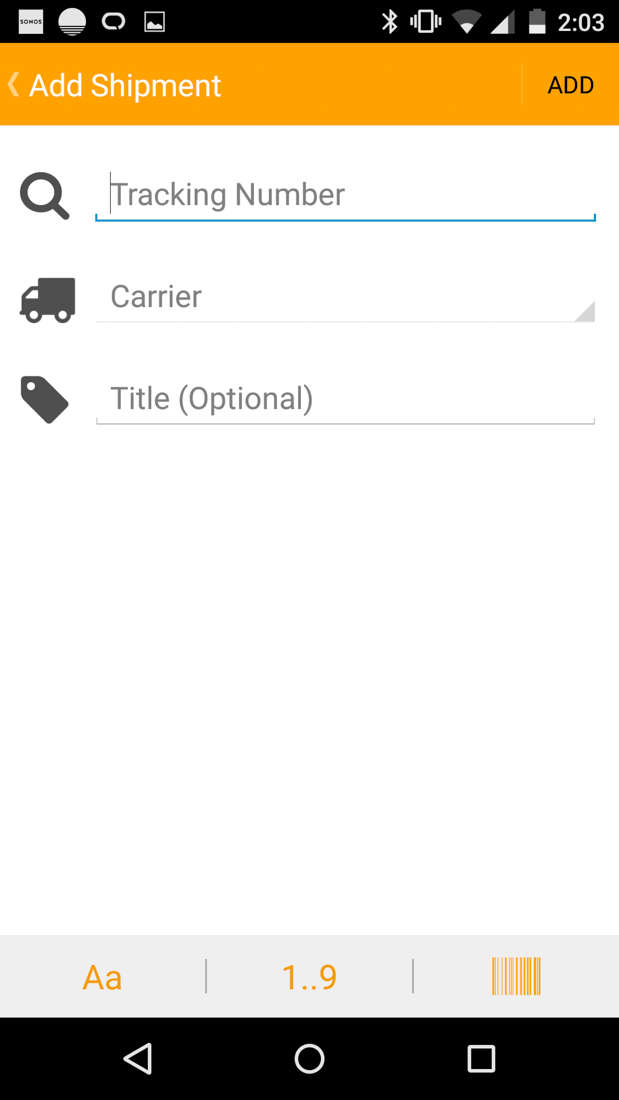This screenshot has height=1100, width=619.
Task: Open the barcode scanner
Action: coord(516,977)
